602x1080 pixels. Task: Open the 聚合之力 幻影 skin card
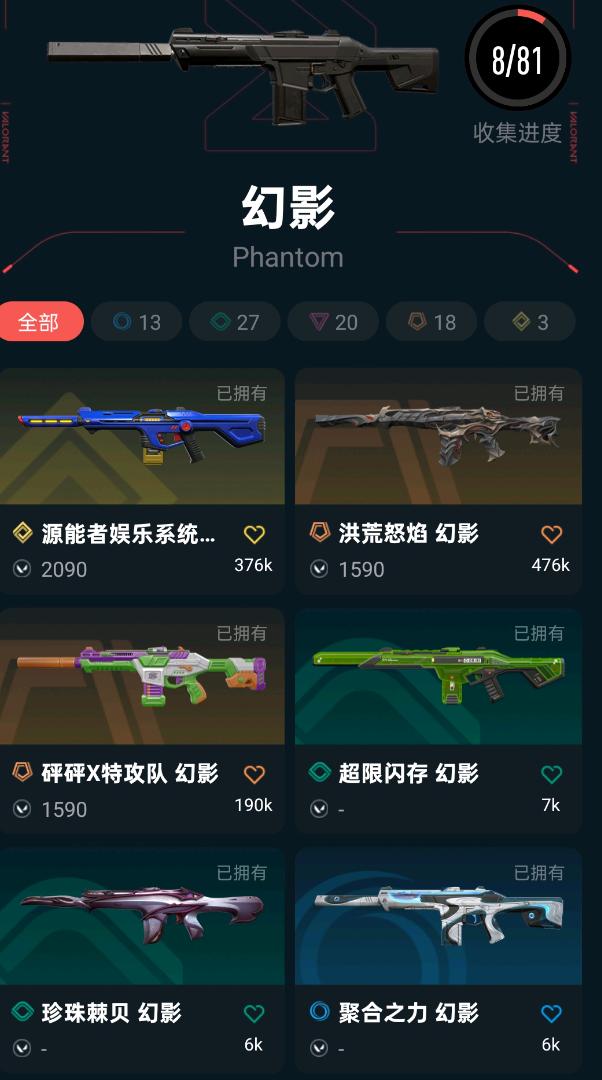439,960
